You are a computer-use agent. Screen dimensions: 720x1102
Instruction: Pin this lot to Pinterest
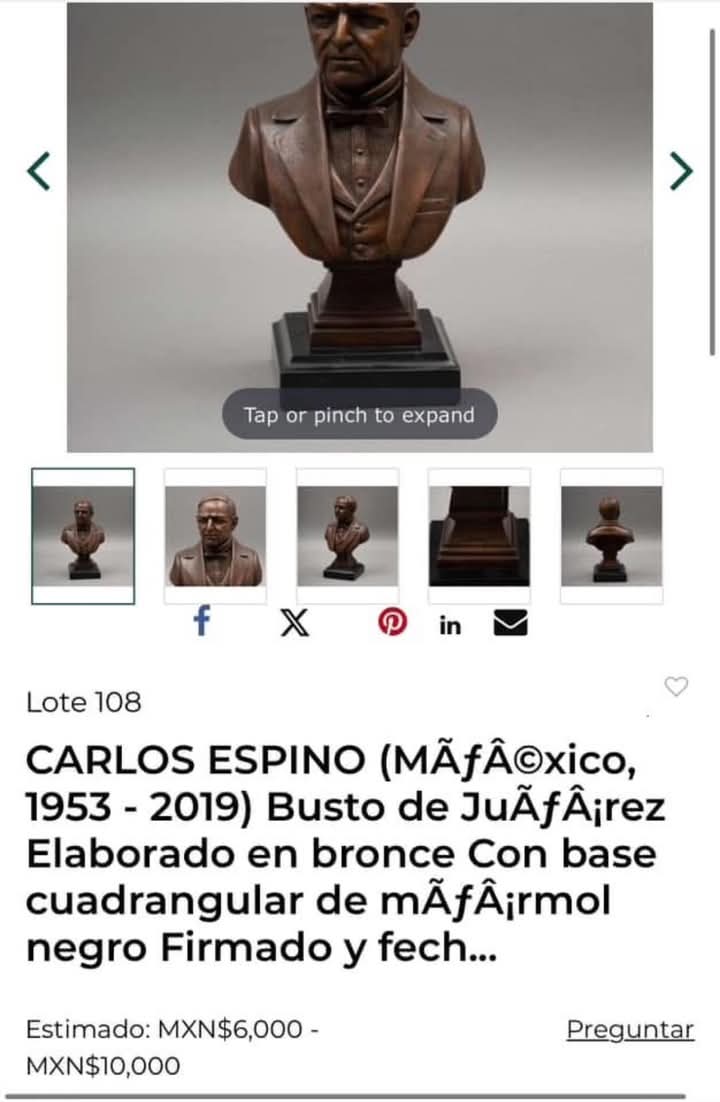point(392,623)
